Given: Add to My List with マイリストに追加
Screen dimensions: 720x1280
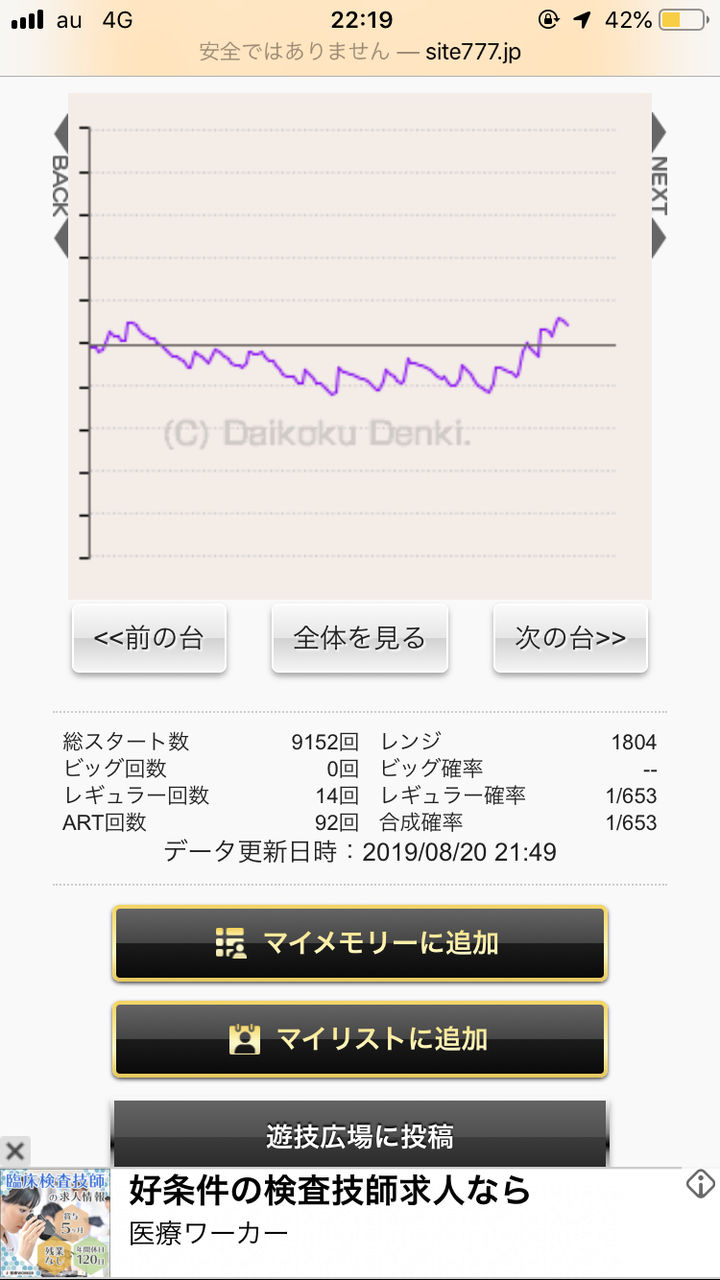Looking at the screenshot, I should point(360,1039).
